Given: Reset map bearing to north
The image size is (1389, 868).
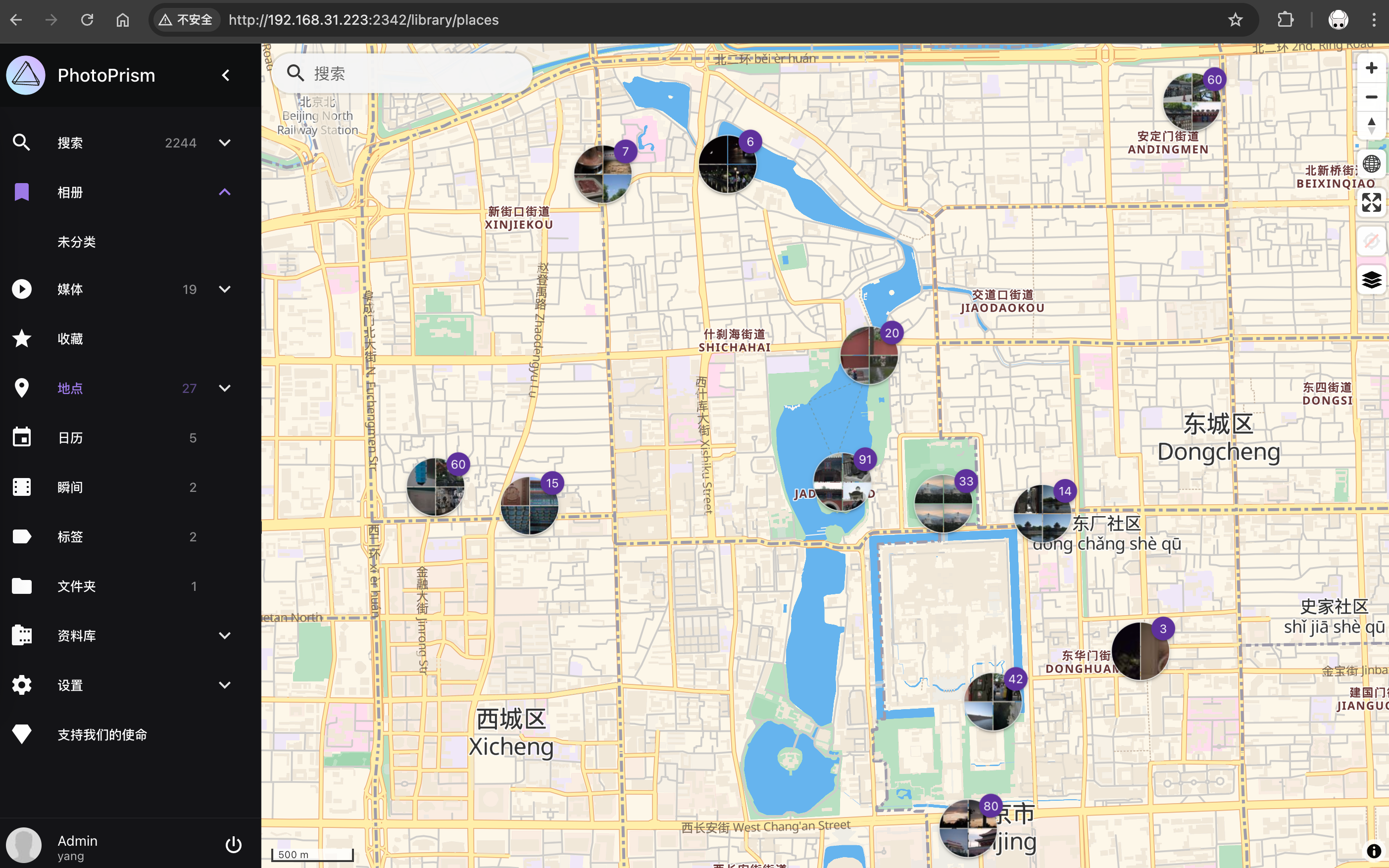Looking at the screenshot, I should click(x=1371, y=126).
